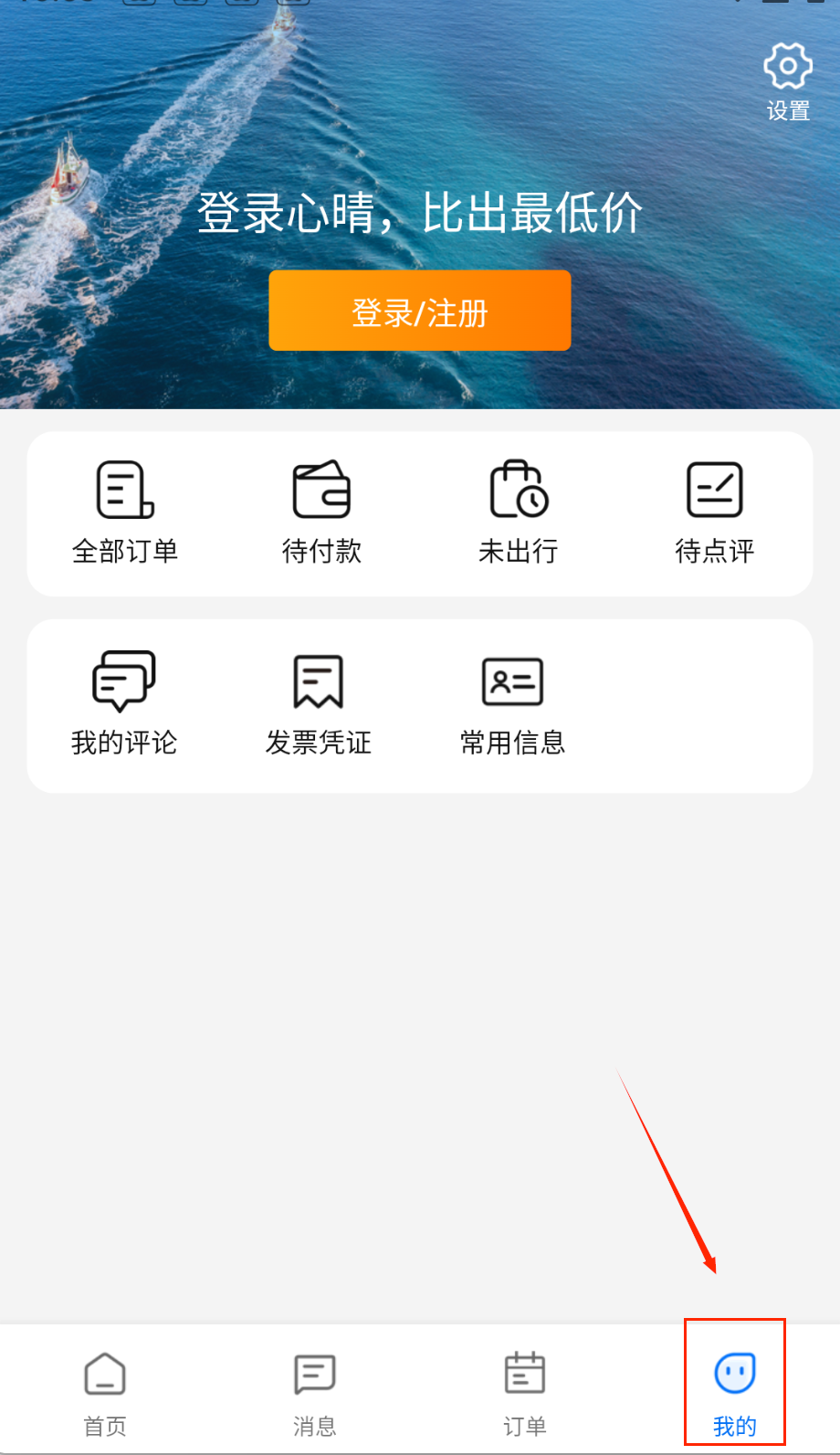Select the 我的 tab
Image resolution: width=840 pixels, height=1455 pixels.
tap(735, 1388)
